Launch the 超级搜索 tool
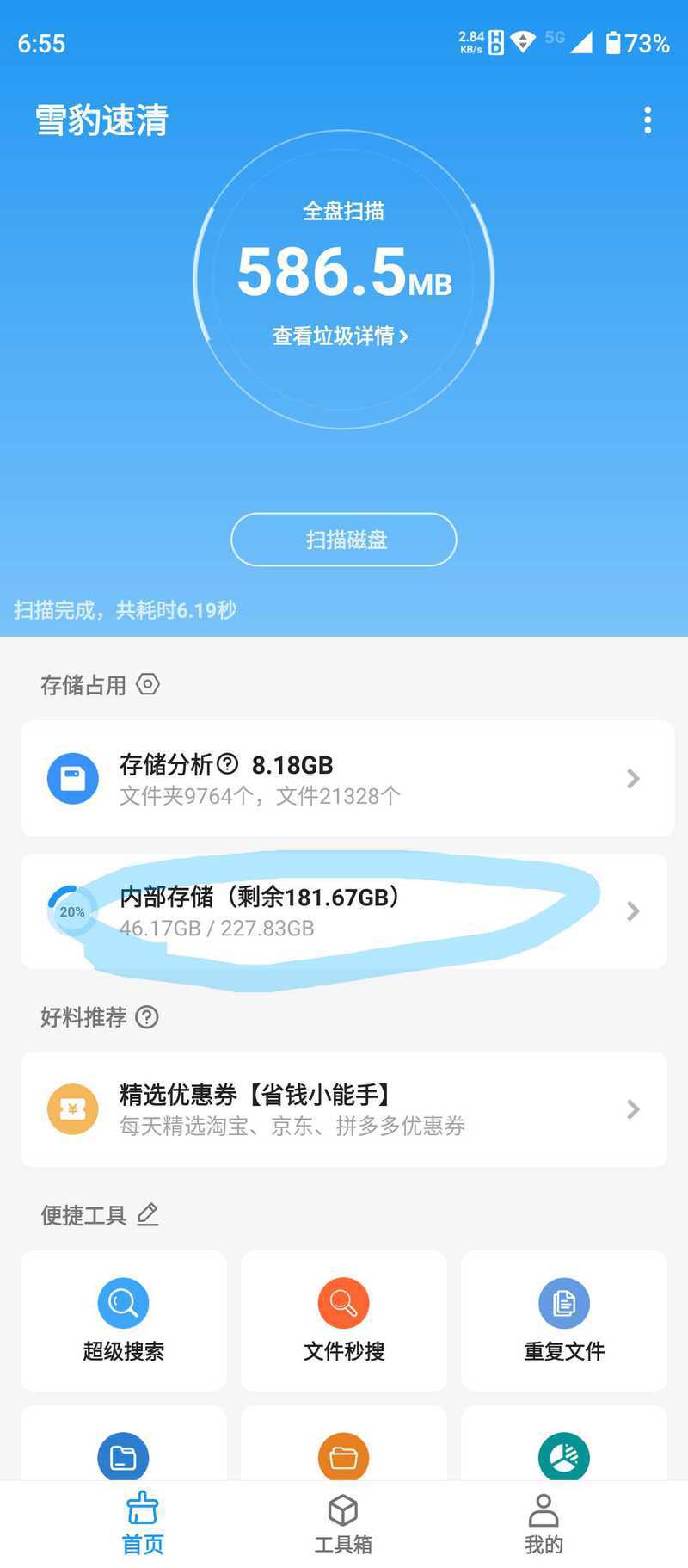Image resolution: width=688 pixels, height=1568 pixels. pyautogui.click(x=124, y=1320)
